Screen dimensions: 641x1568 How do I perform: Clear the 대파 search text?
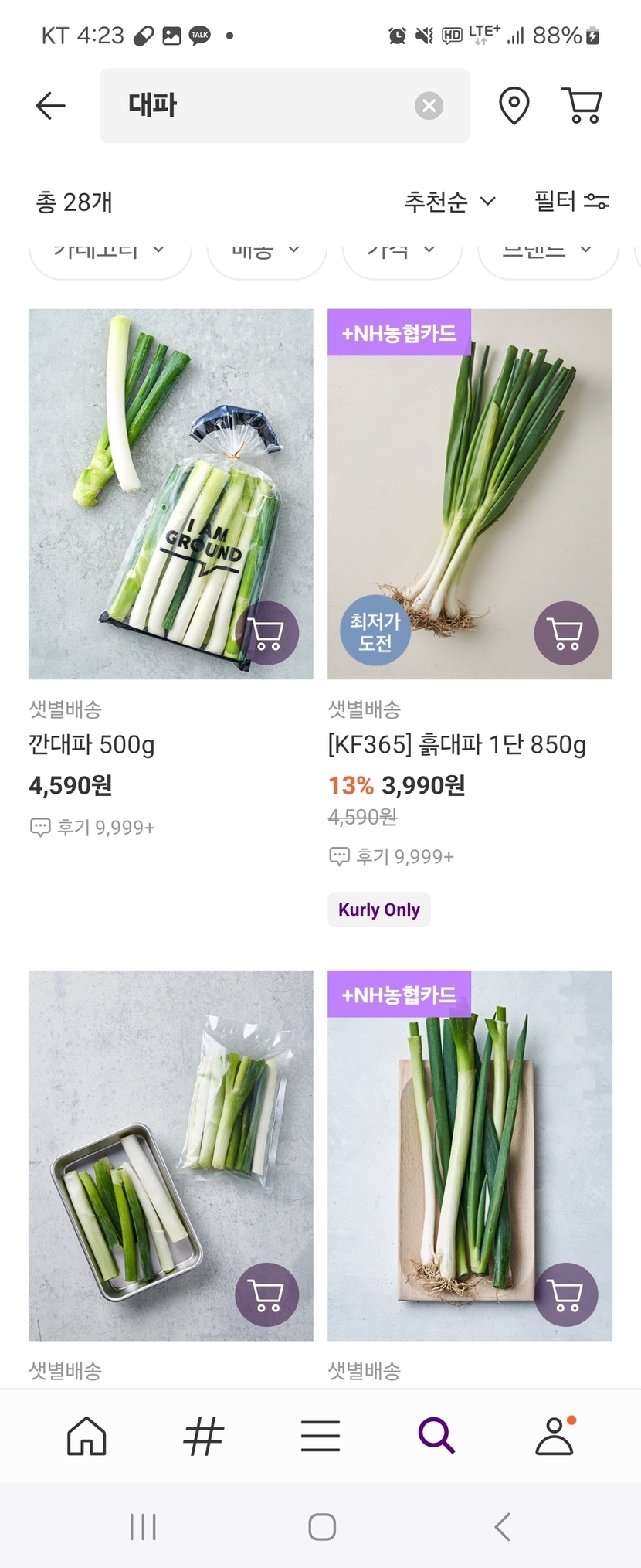pyautogui.click(x=429, y=105)
